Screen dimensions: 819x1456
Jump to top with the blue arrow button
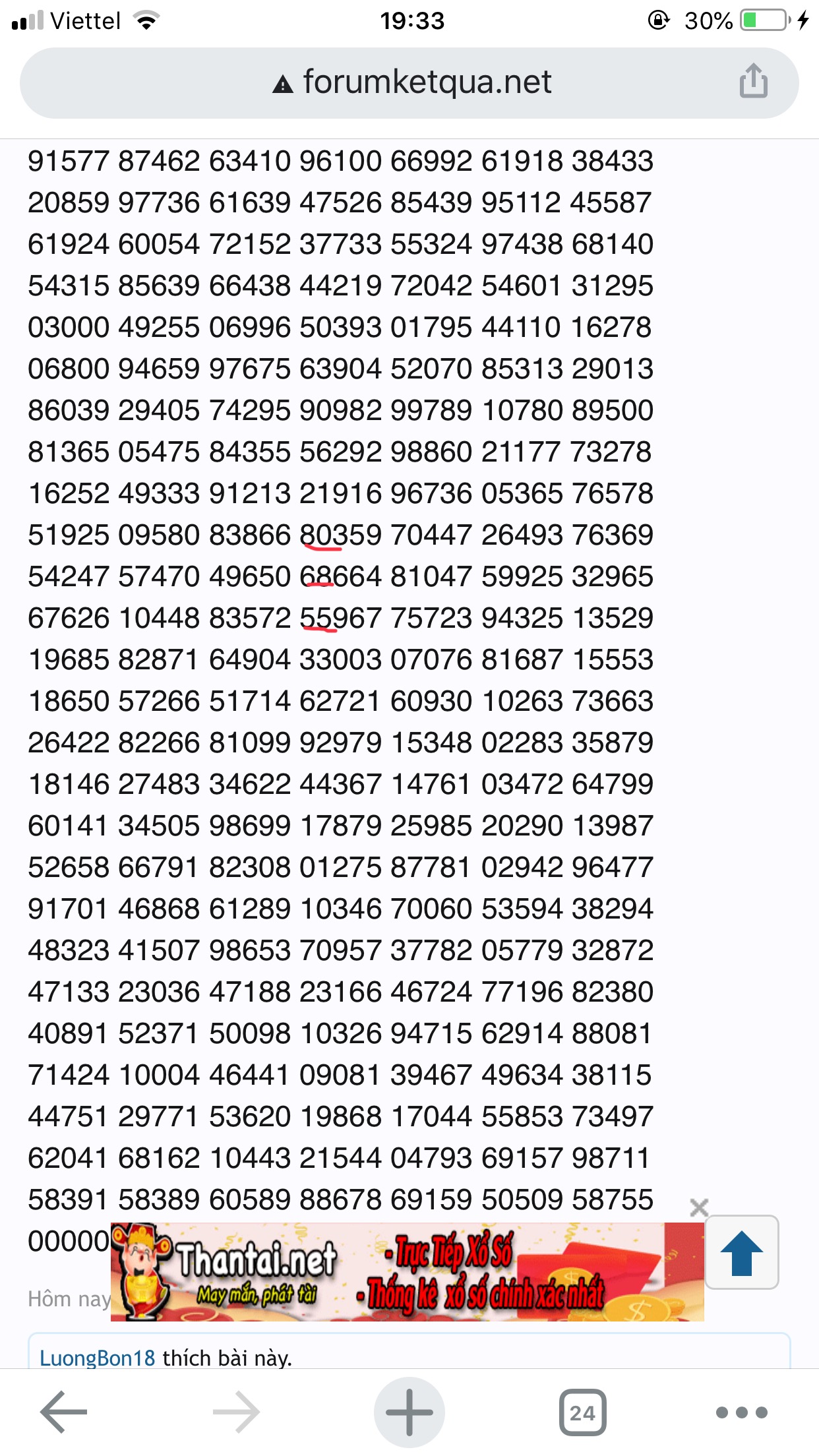[x=742, y=1252]
